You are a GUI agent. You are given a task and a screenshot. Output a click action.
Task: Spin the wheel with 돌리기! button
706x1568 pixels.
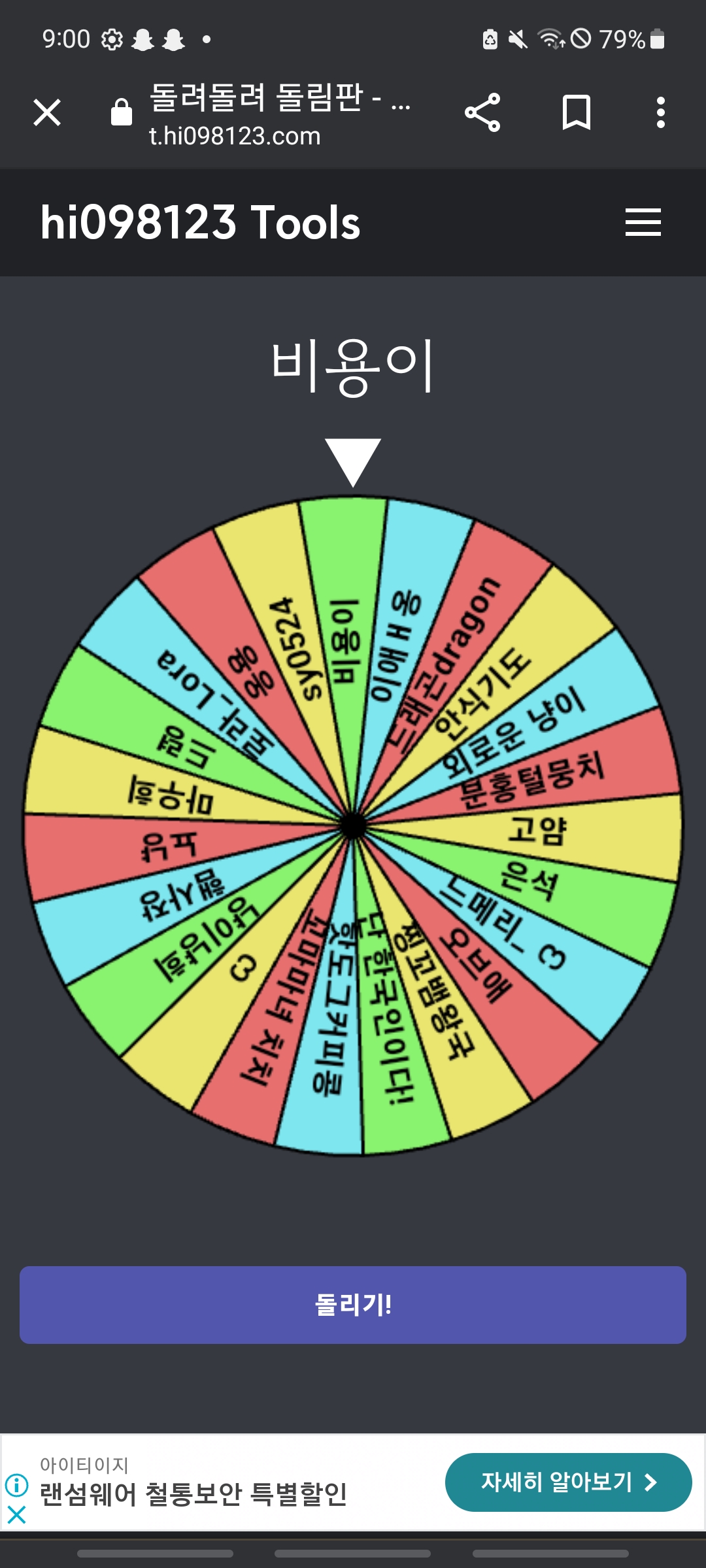pyautogui.click(x=353, y=1305)
